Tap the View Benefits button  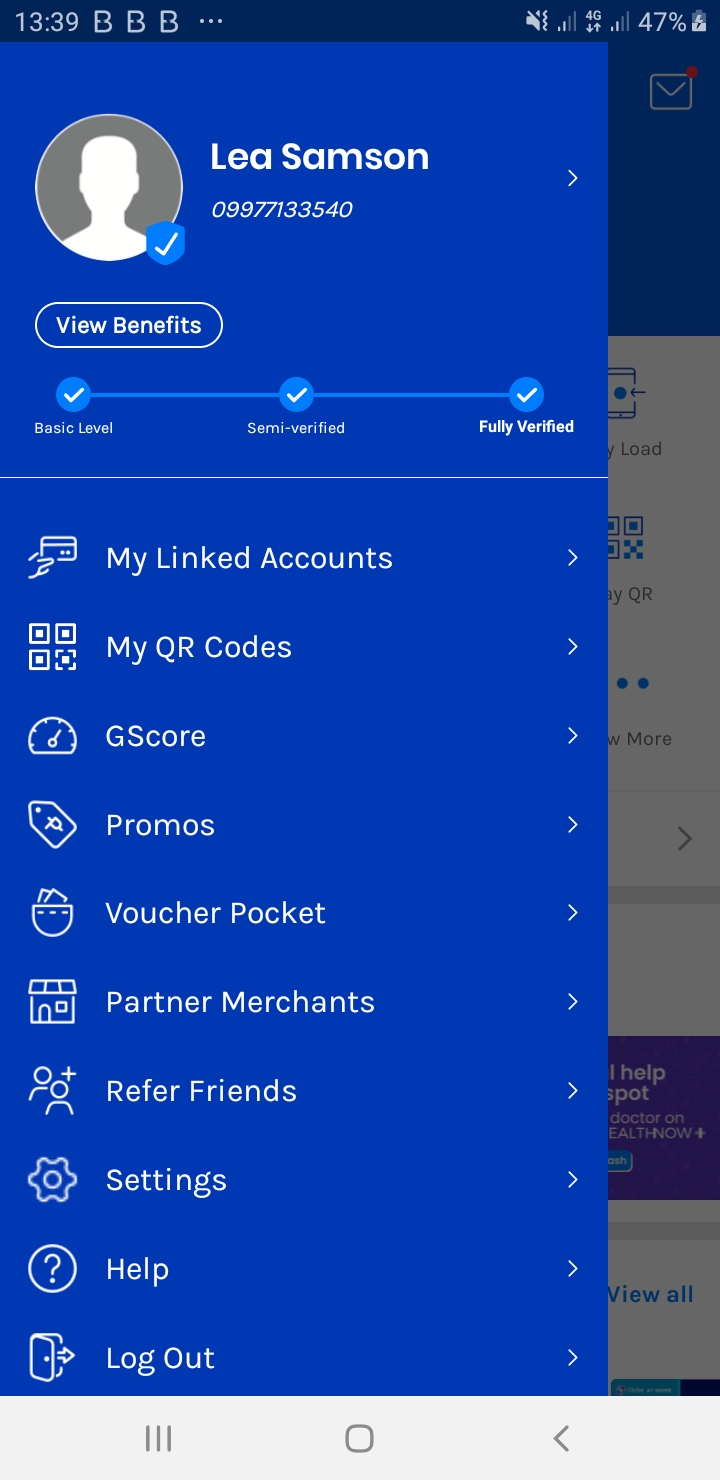click(x=129, y=325)
